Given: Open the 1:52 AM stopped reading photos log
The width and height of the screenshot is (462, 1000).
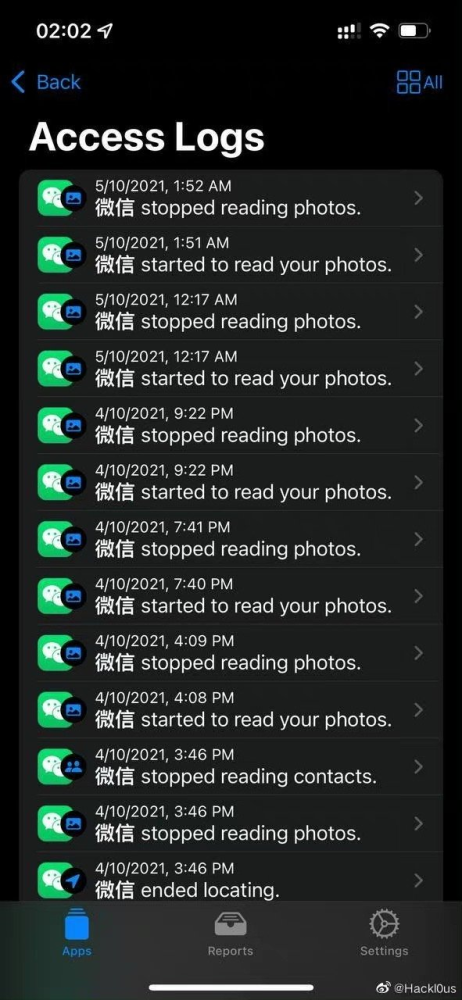Looking at the screenshot, I should pyautogui.click(x=231, y=198).
